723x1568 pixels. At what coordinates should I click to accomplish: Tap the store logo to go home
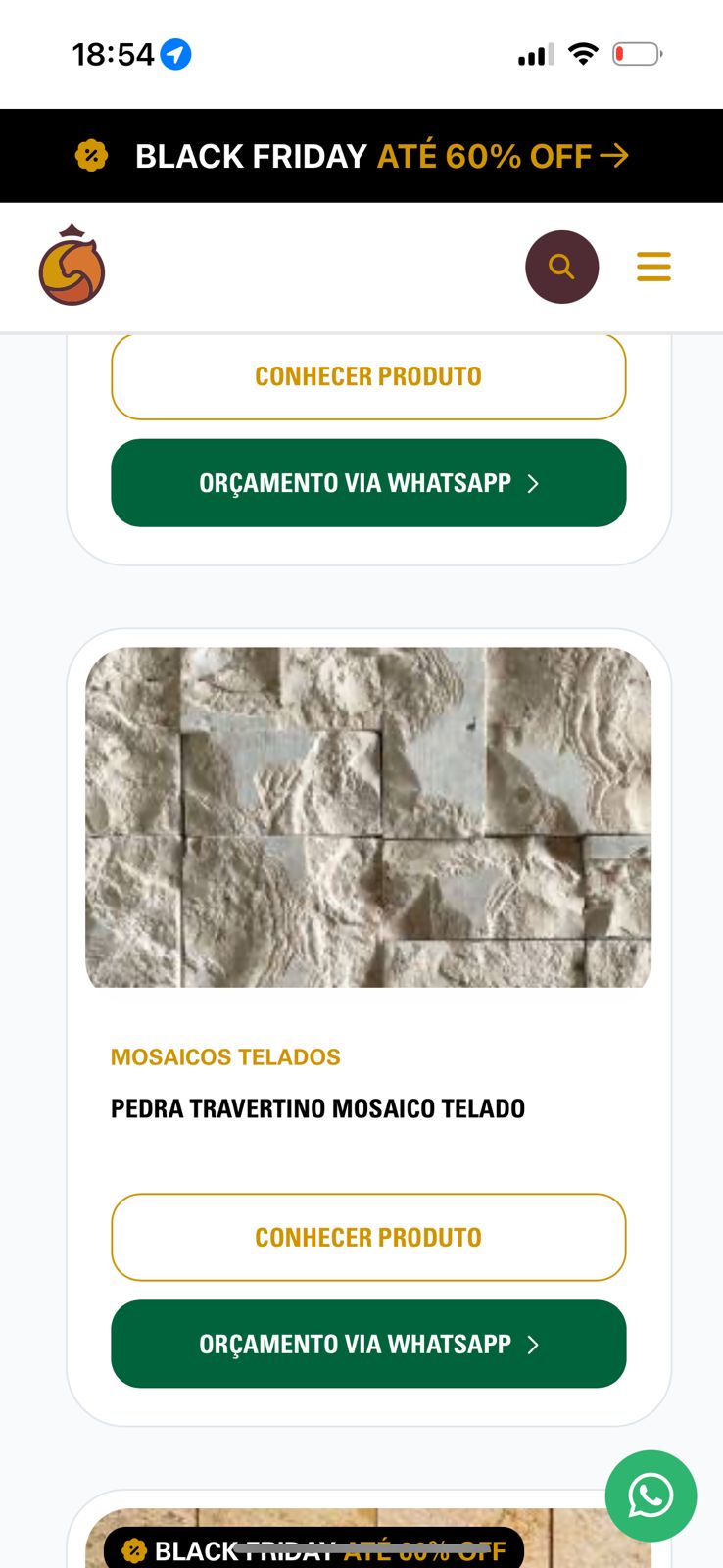click(x=72, y=266)
